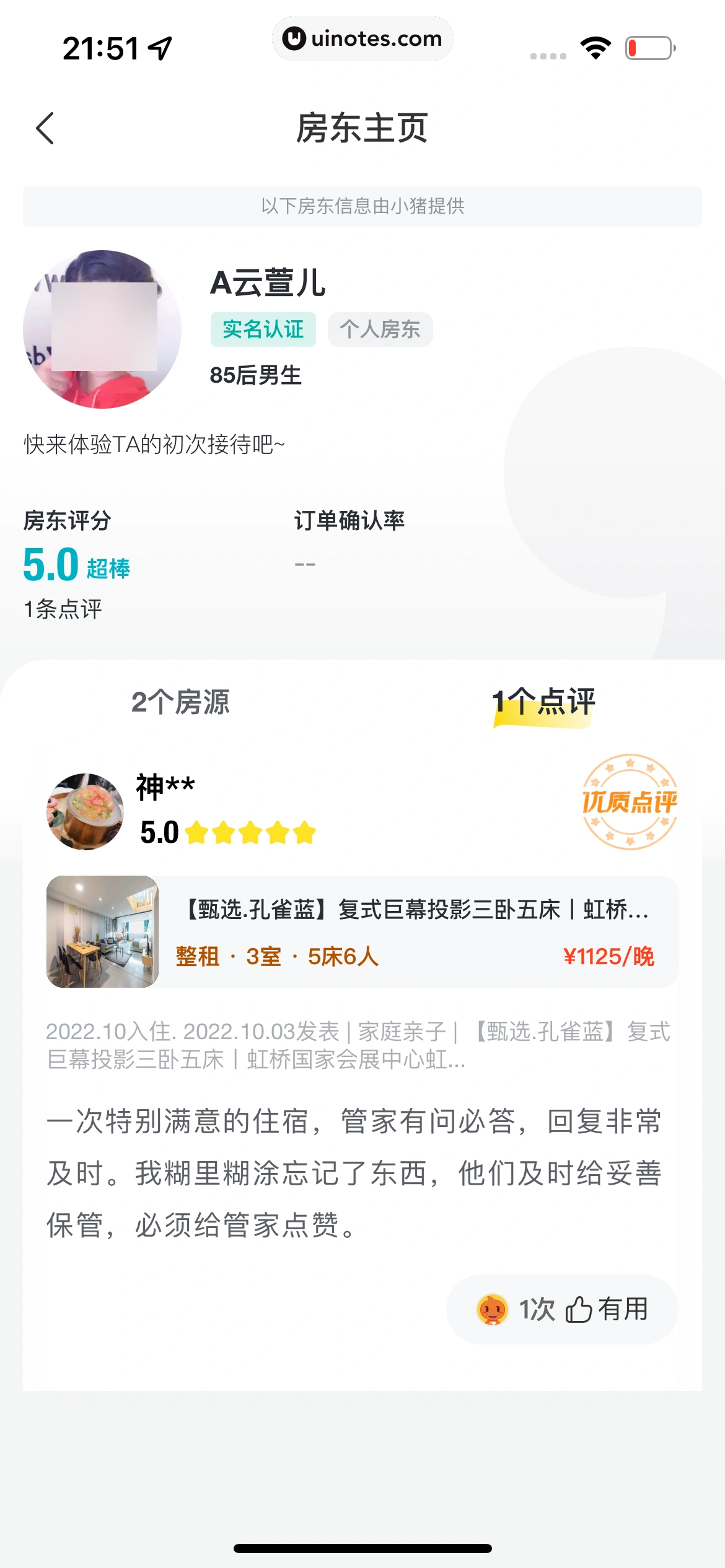Switch to the 2个房源 tab

click(180, 702)
